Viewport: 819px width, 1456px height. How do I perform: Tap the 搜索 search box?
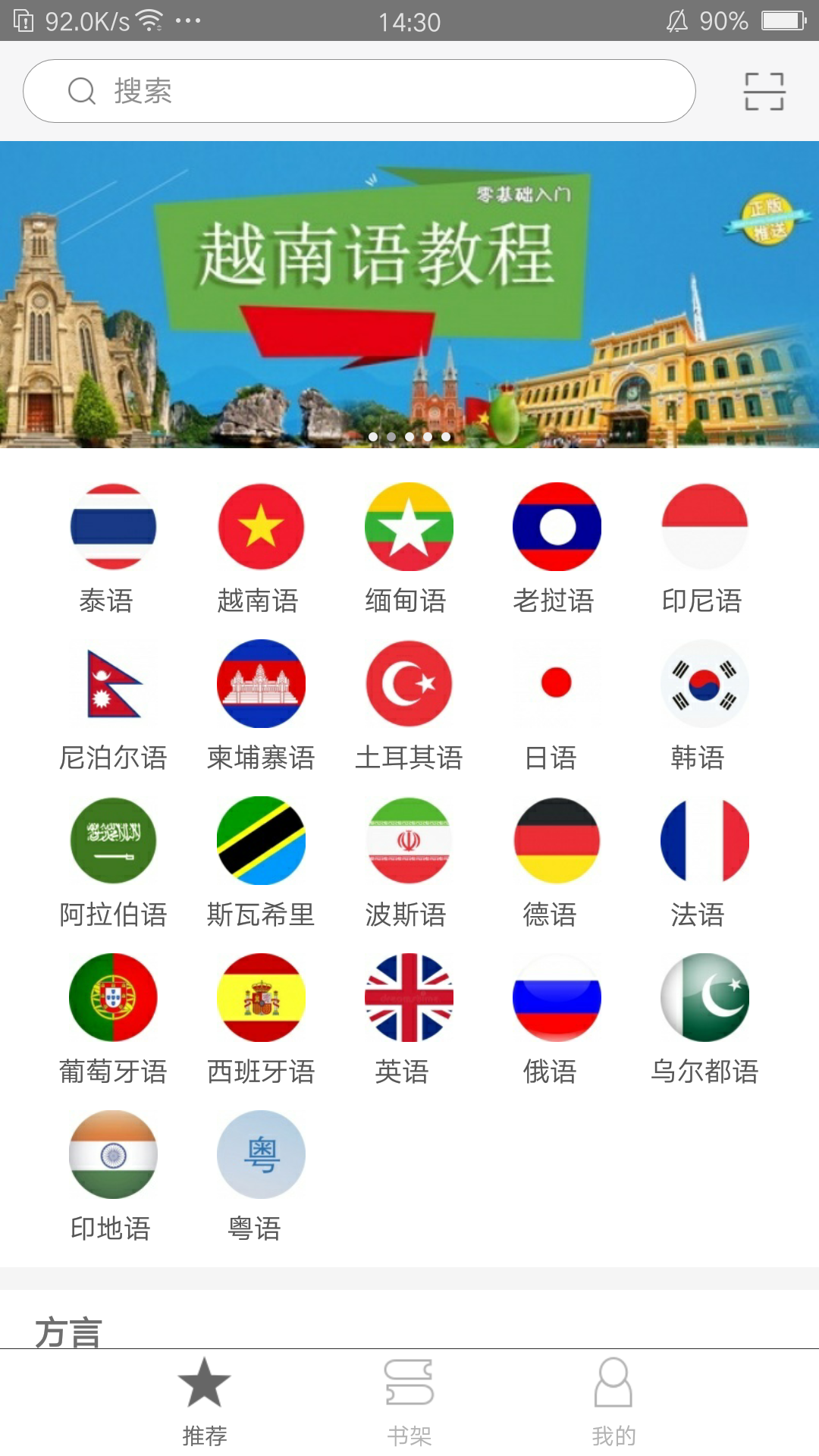tap(359, 91)
